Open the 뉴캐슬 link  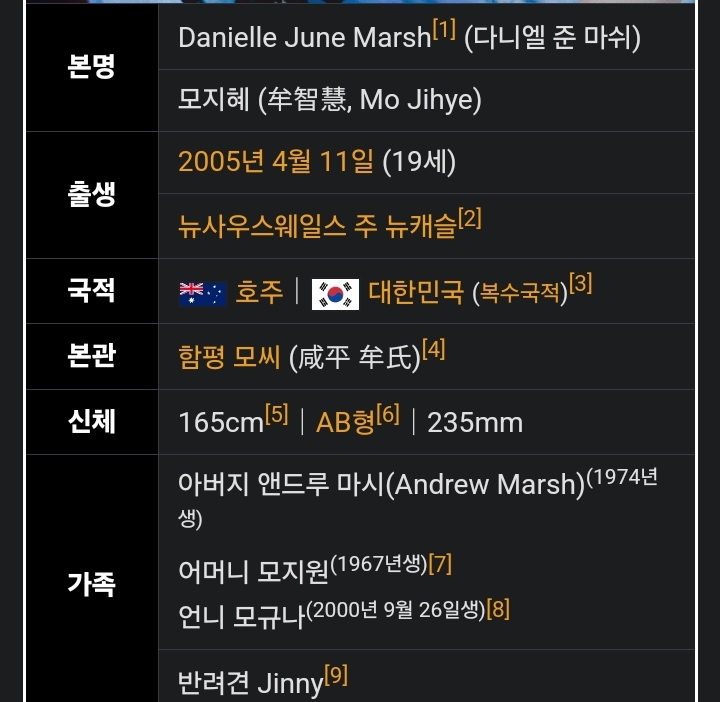[x=420, y=226]
